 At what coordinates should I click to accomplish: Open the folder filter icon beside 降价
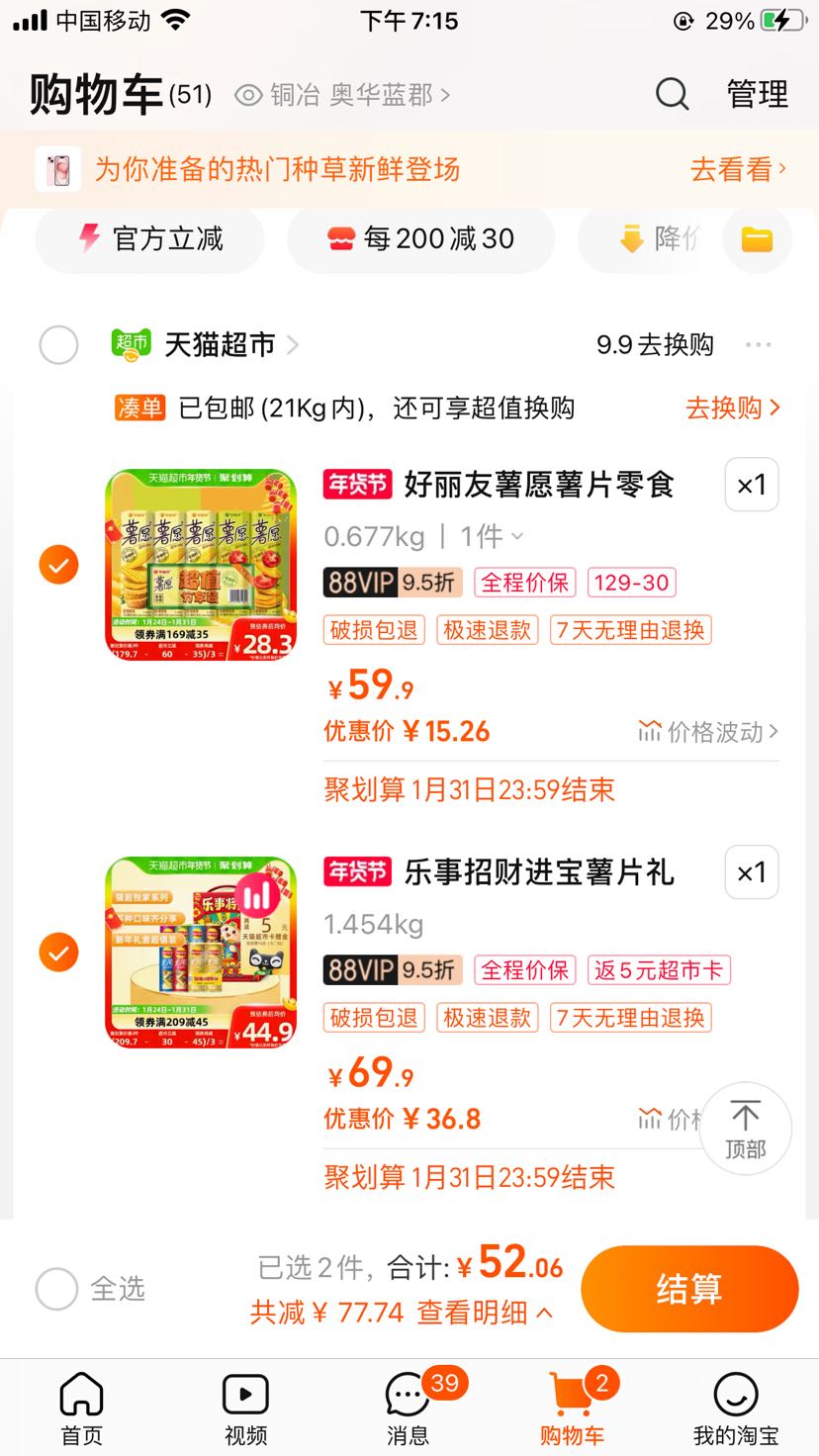[757, 238]
